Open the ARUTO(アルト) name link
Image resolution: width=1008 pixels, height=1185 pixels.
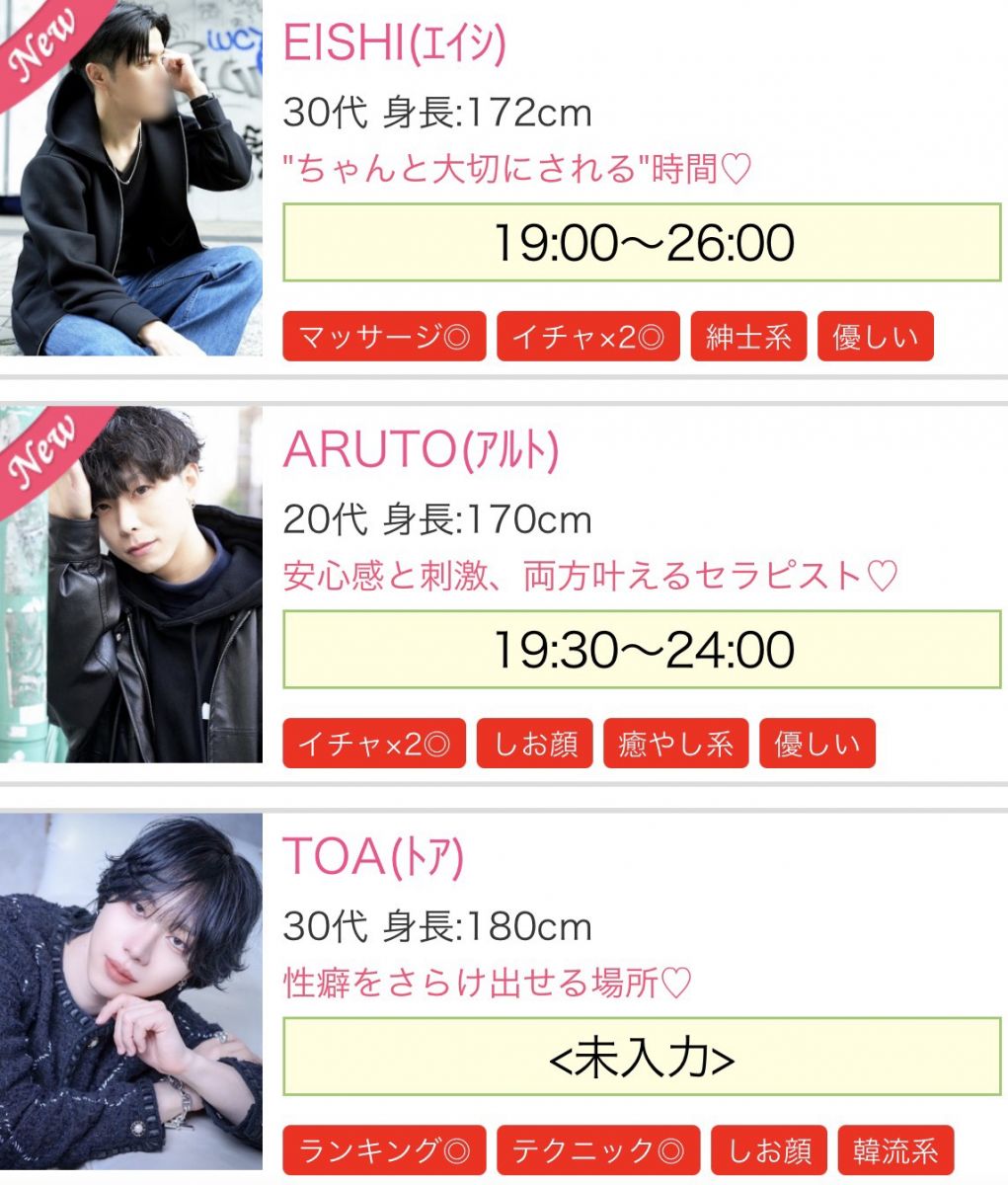coord(421,450)
